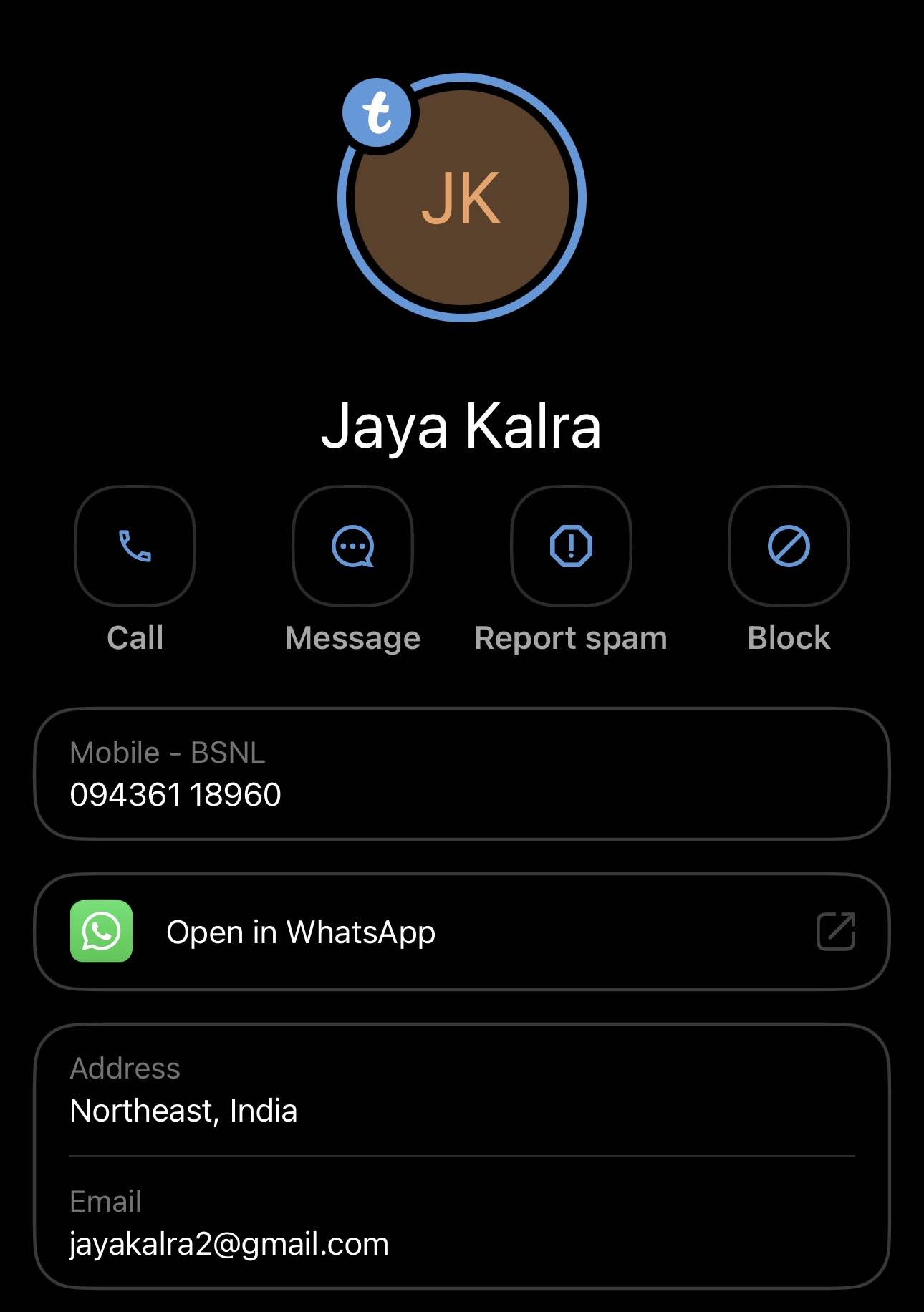
Task: Report this contact as spam
Action: 571,546
